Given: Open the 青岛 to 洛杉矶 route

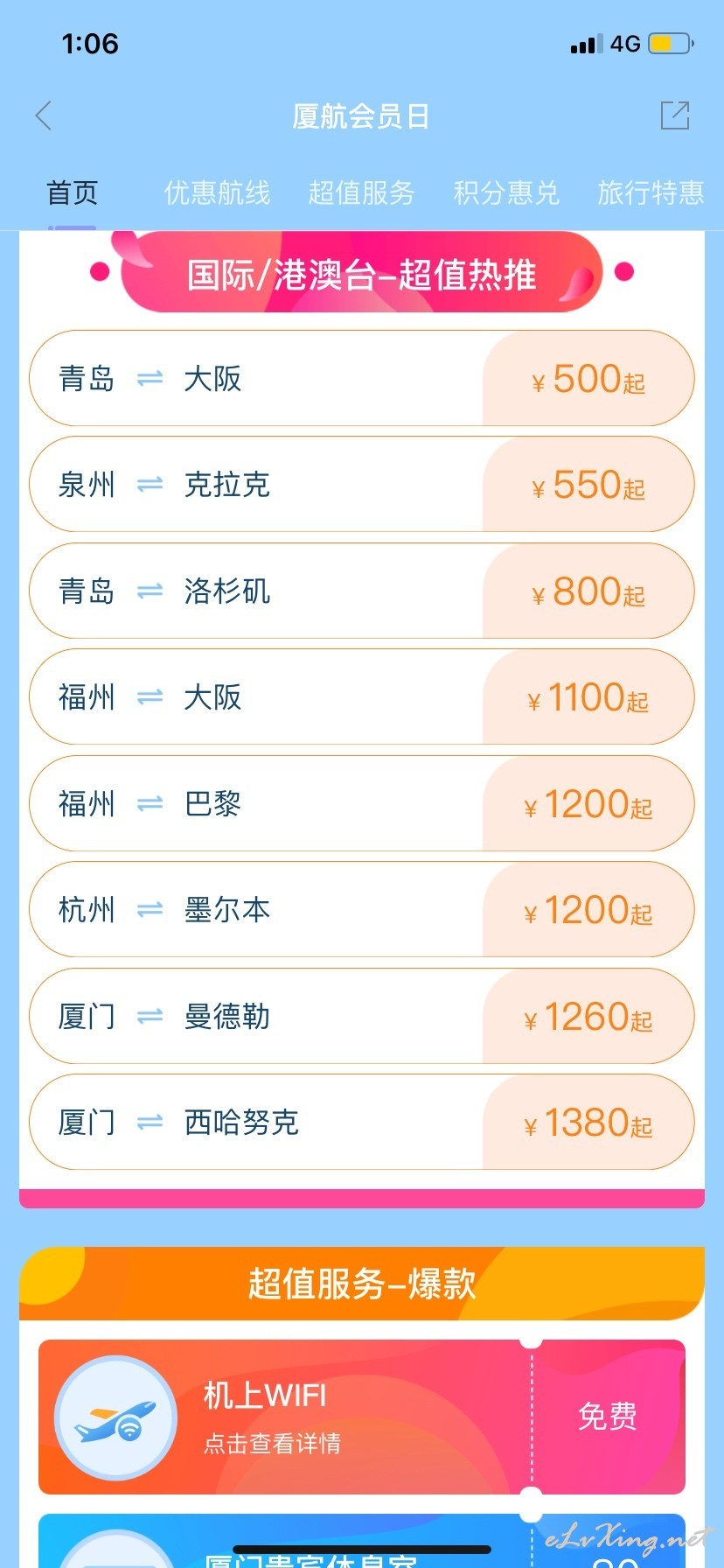Looking at the screenshot, I should (362, 591).
